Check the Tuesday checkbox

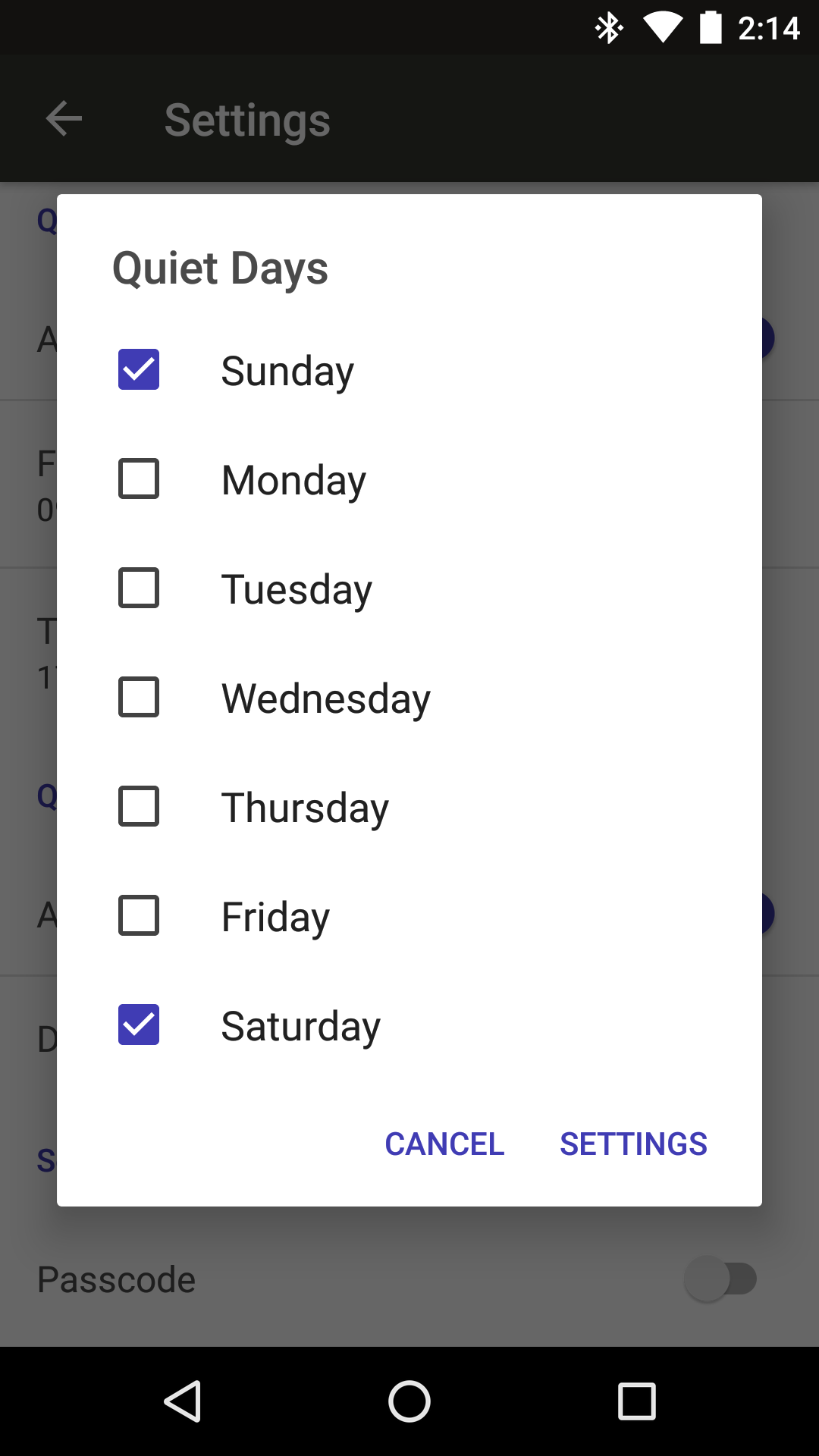pyautogui.click(x=138, y=588)
